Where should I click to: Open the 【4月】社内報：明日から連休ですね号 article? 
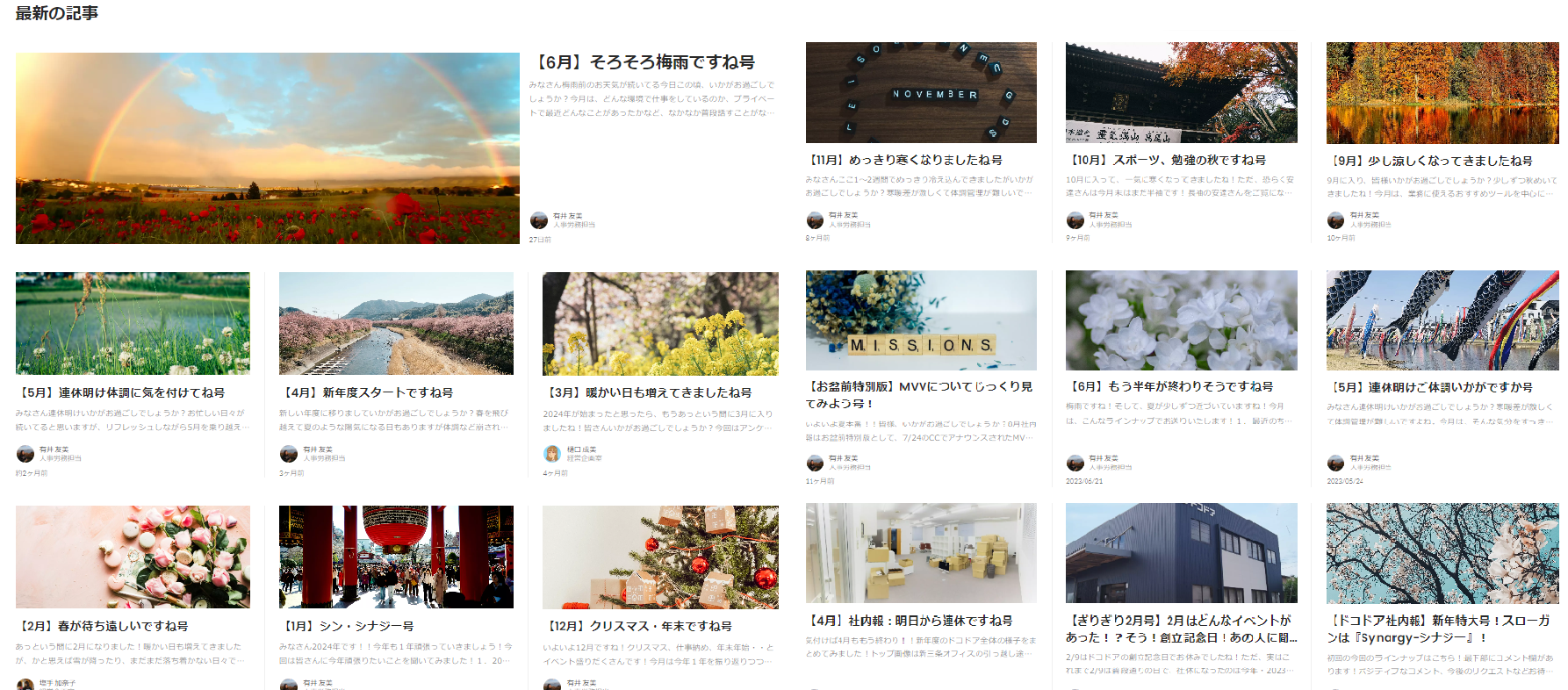910,621
